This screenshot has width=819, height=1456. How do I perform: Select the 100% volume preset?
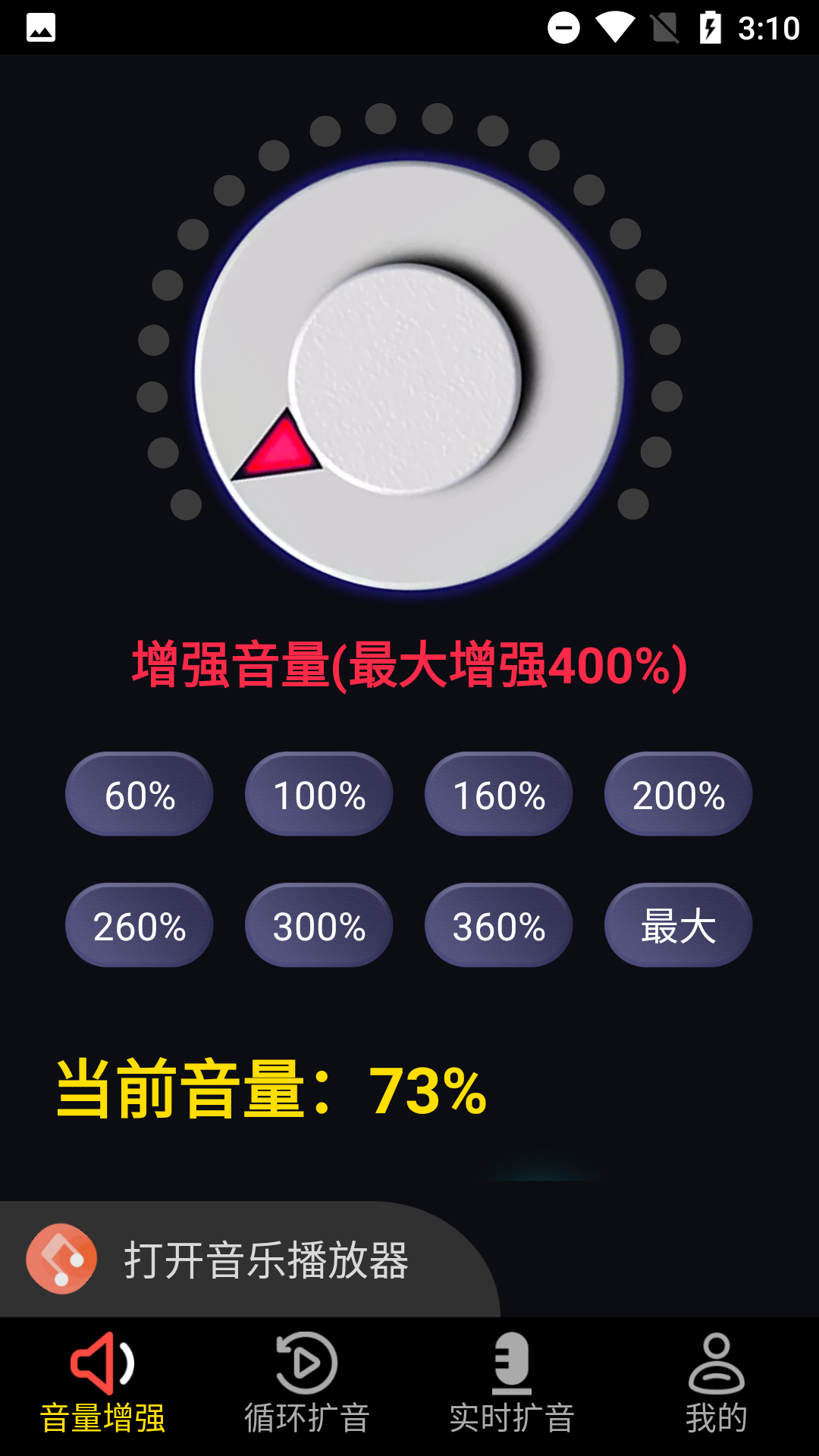pyautogui.click(x=319, y=795)
